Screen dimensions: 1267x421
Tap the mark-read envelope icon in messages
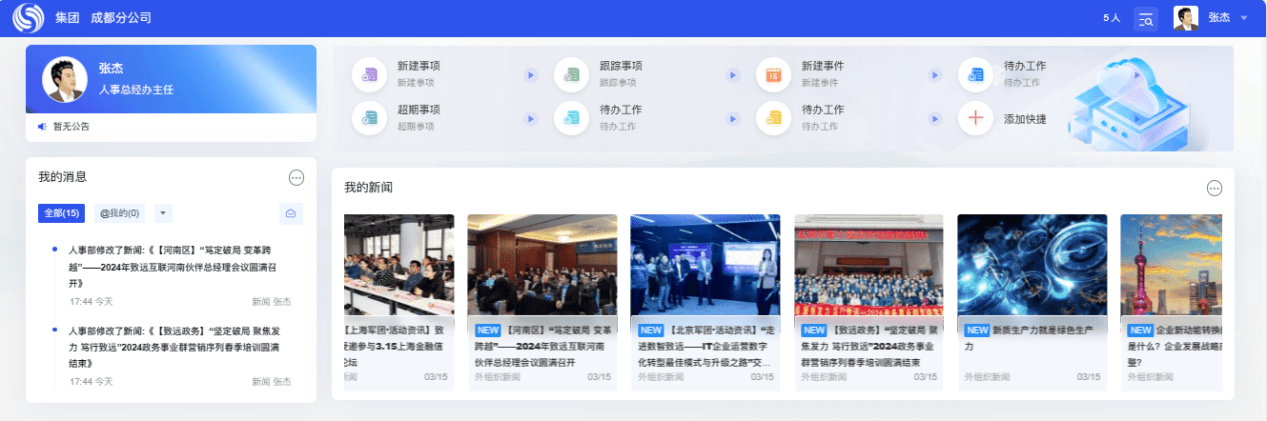tap(291, 213)
